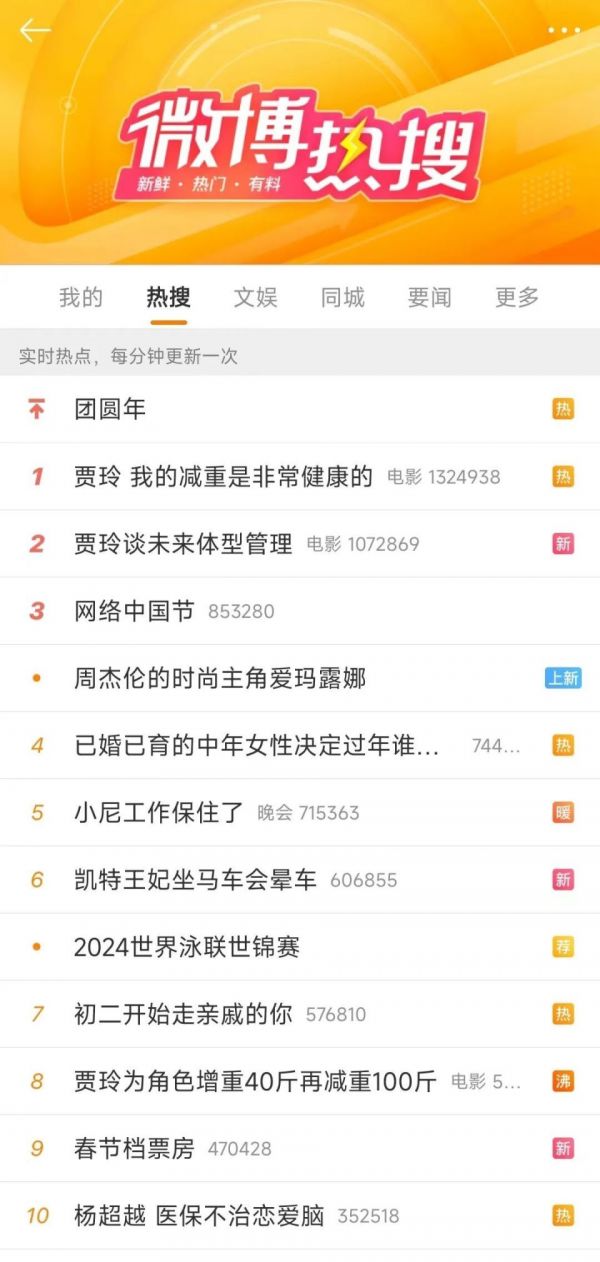
Task: Switch to the 我的 tab
Action: tap(81, 297)
